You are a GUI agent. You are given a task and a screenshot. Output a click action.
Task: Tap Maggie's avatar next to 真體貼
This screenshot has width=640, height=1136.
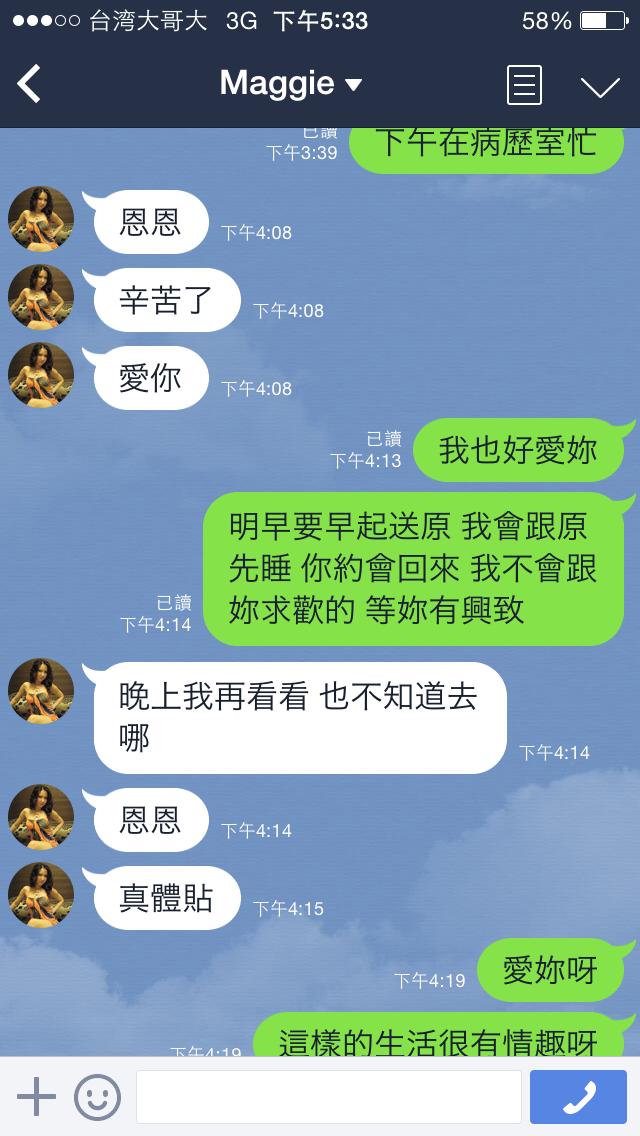coord(41,894)
